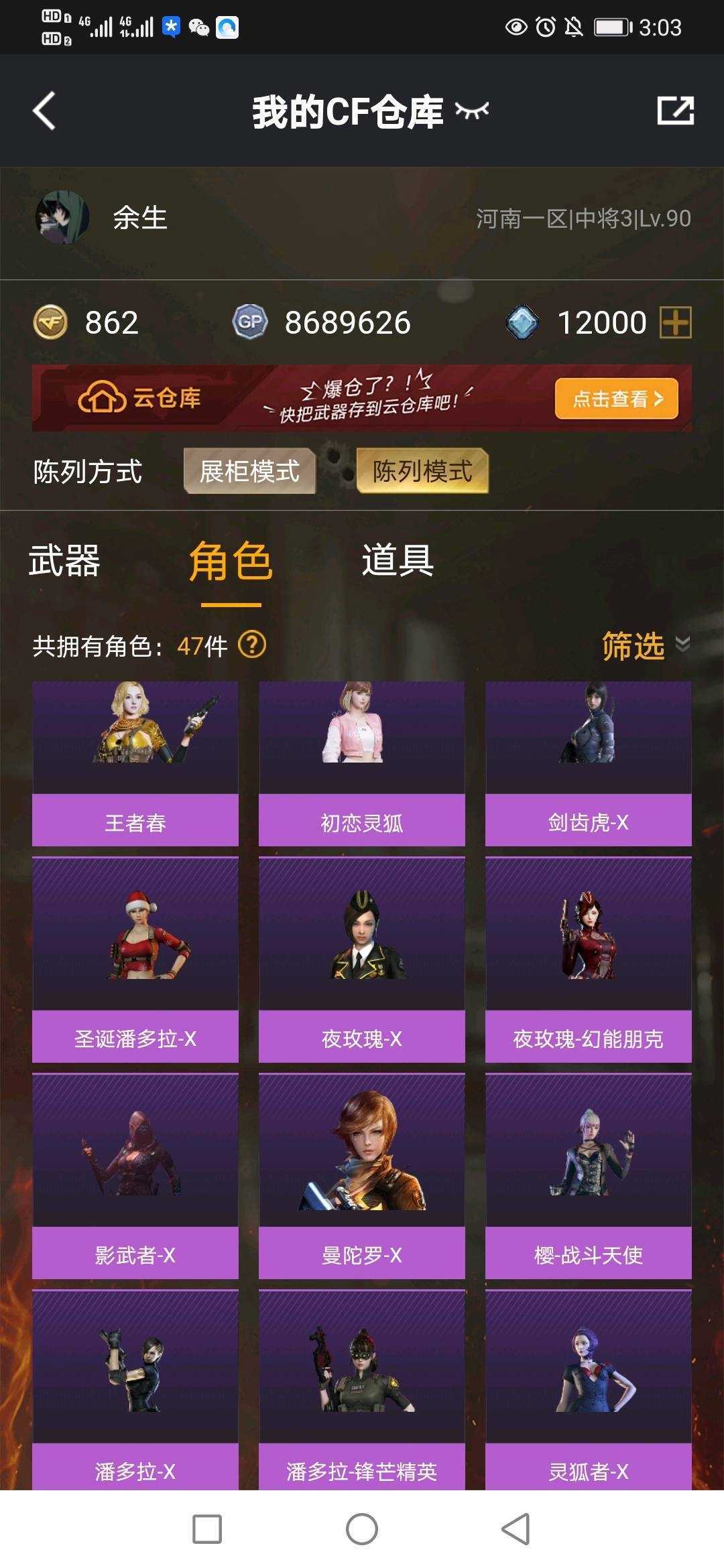Expand the 筛选 filter dropdown

pyautogui.click(x=646, y=646)
